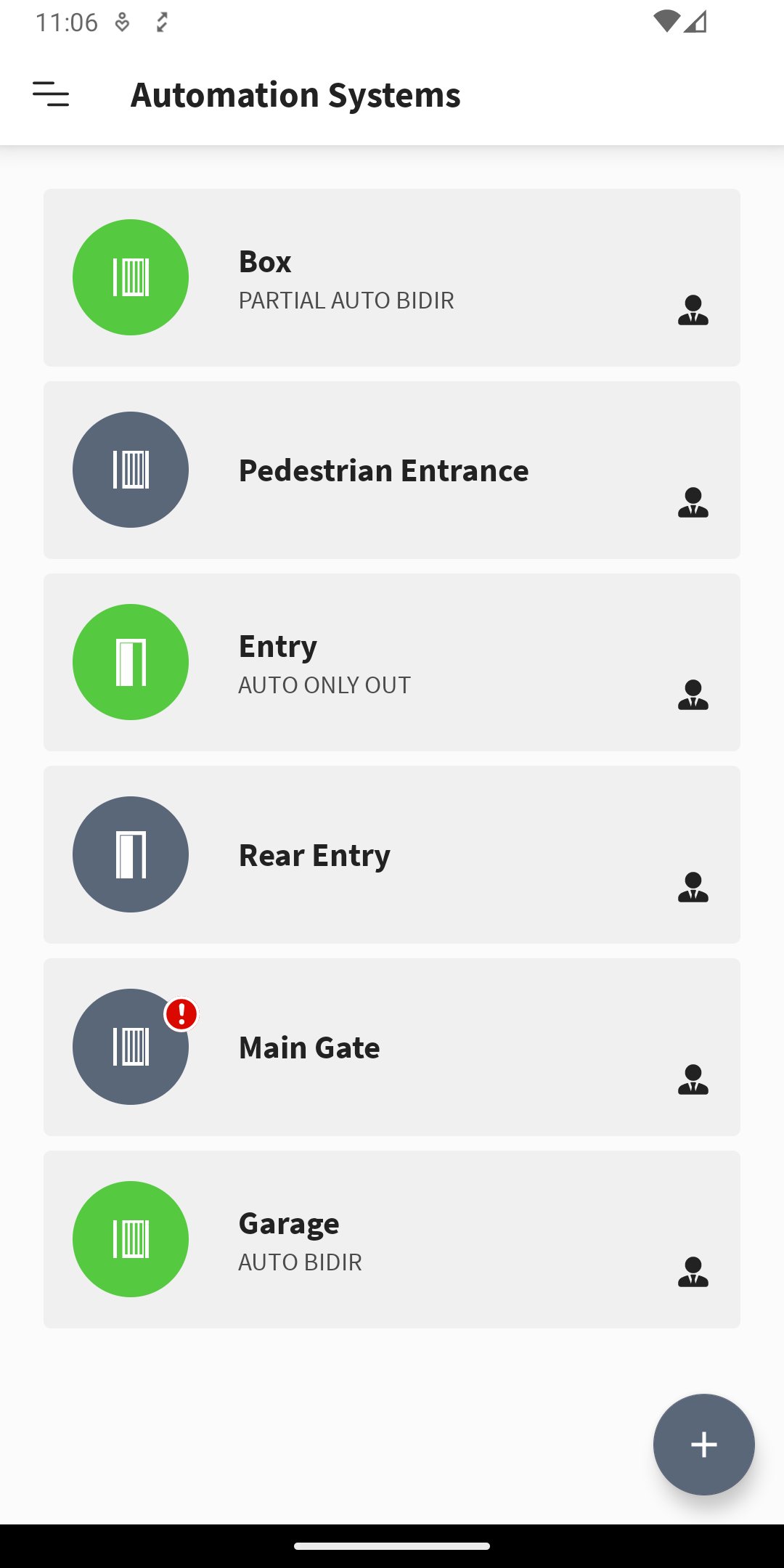Open the navigation drawer menu
Screen dimensions: 784x1568
51,94
